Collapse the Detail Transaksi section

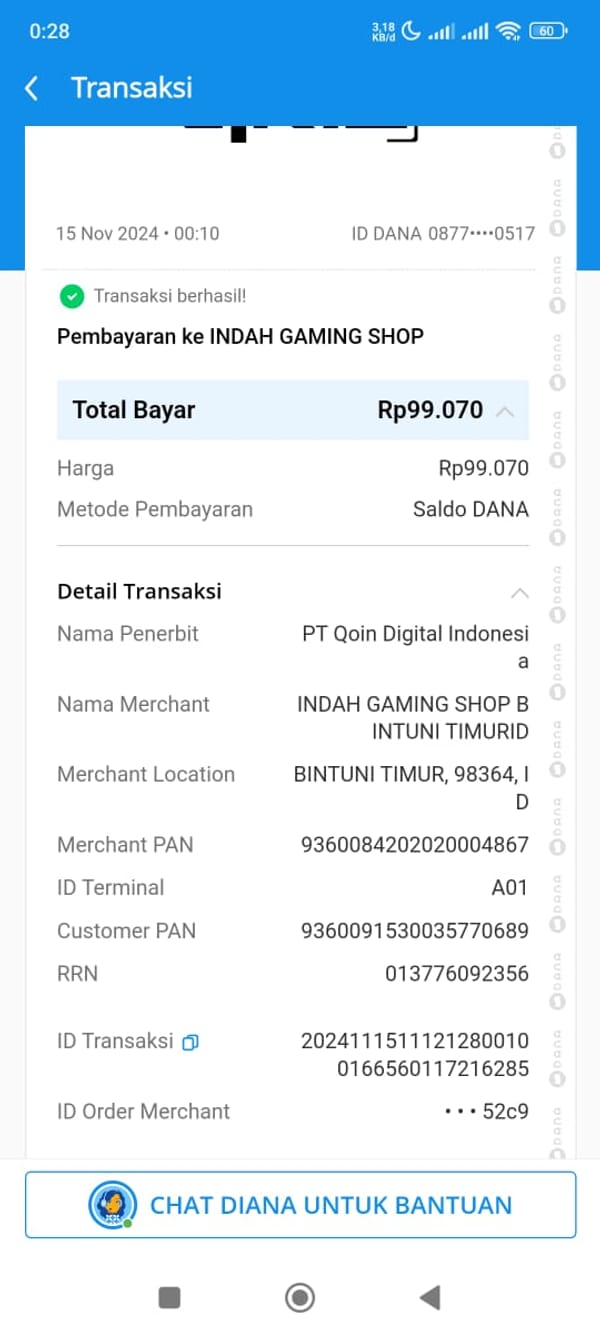pos(519,593)
